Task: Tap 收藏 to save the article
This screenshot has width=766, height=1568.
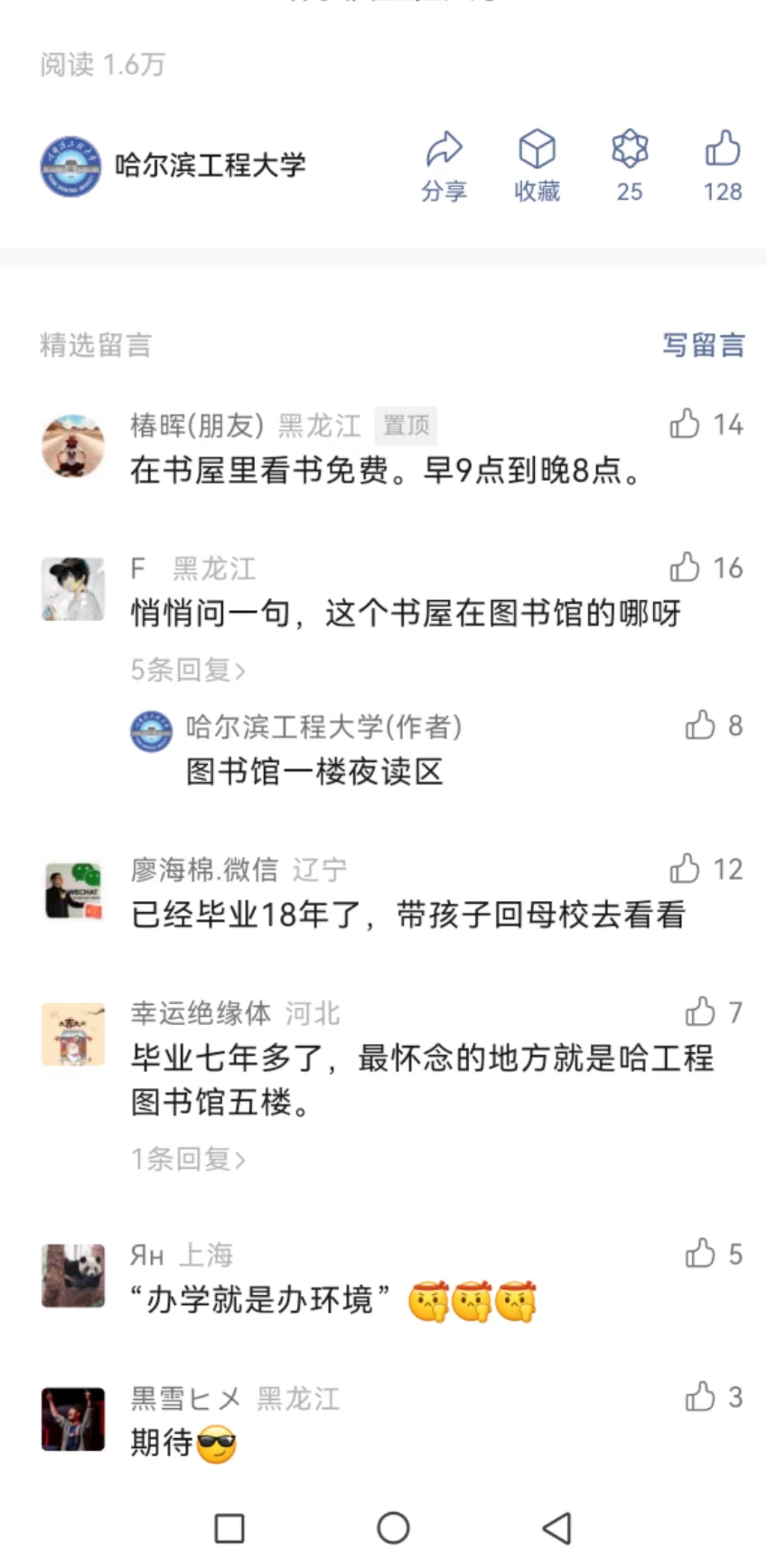Action: click(537, 166)
